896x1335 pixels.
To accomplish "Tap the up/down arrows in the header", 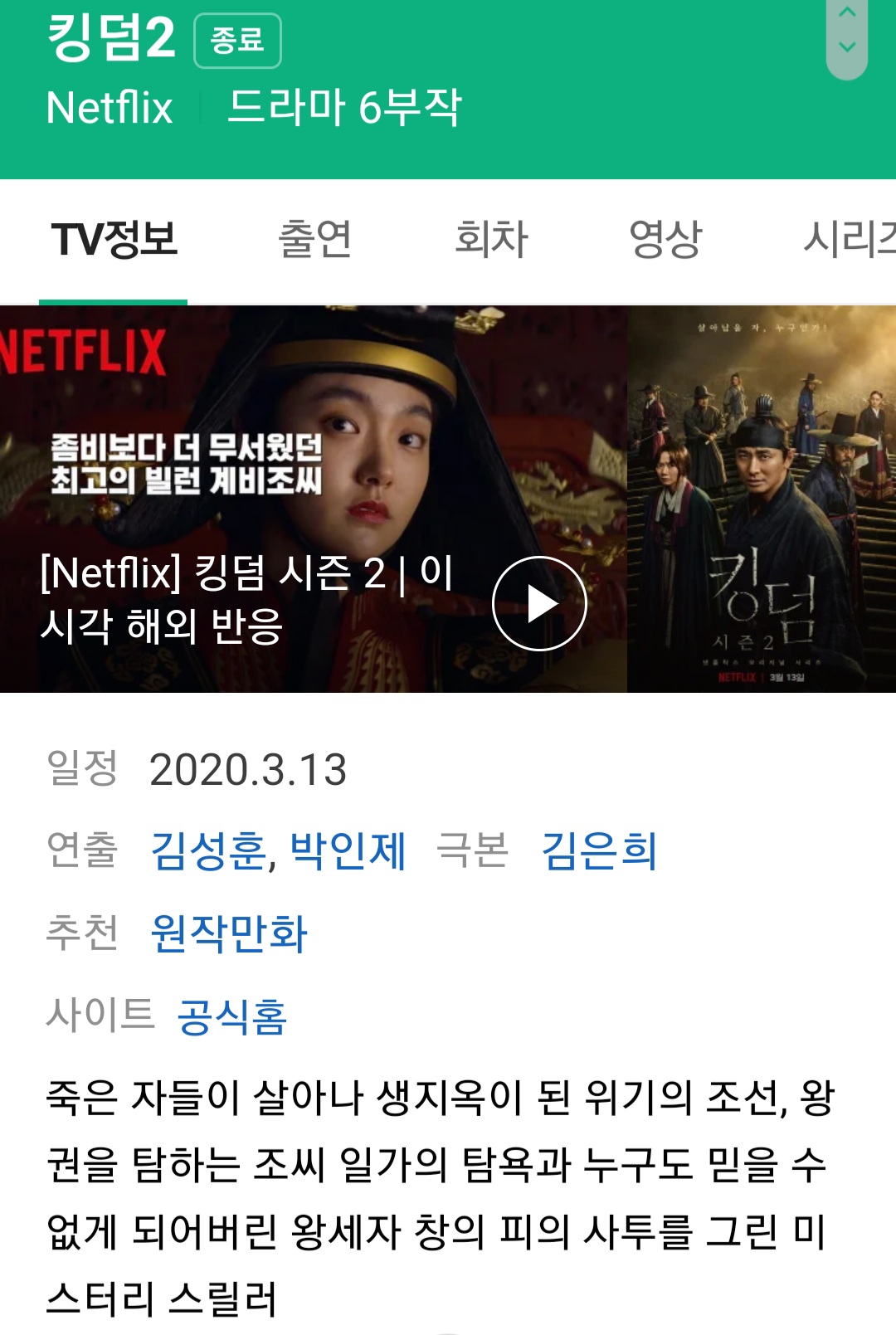I will 847,31.
